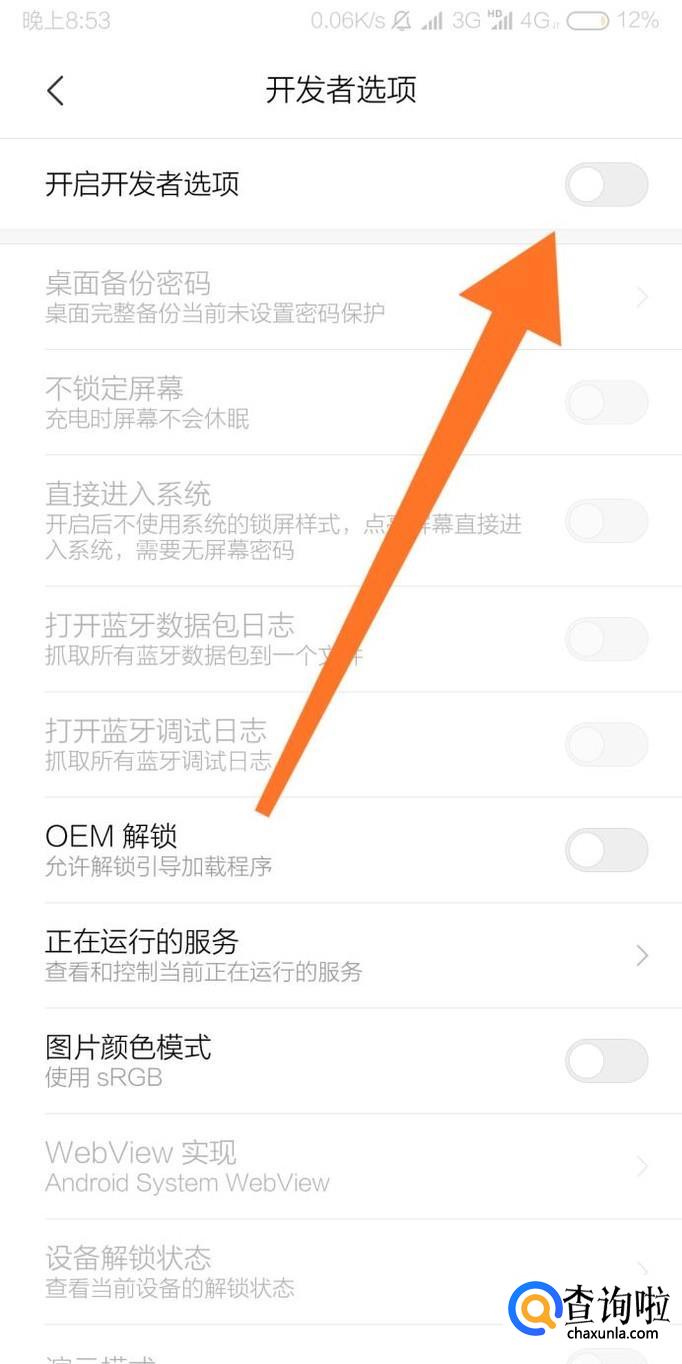Screen dimensions: 682x1364
Task: Open 设备解锁状态 row
Action: [x=340, y=1270]
